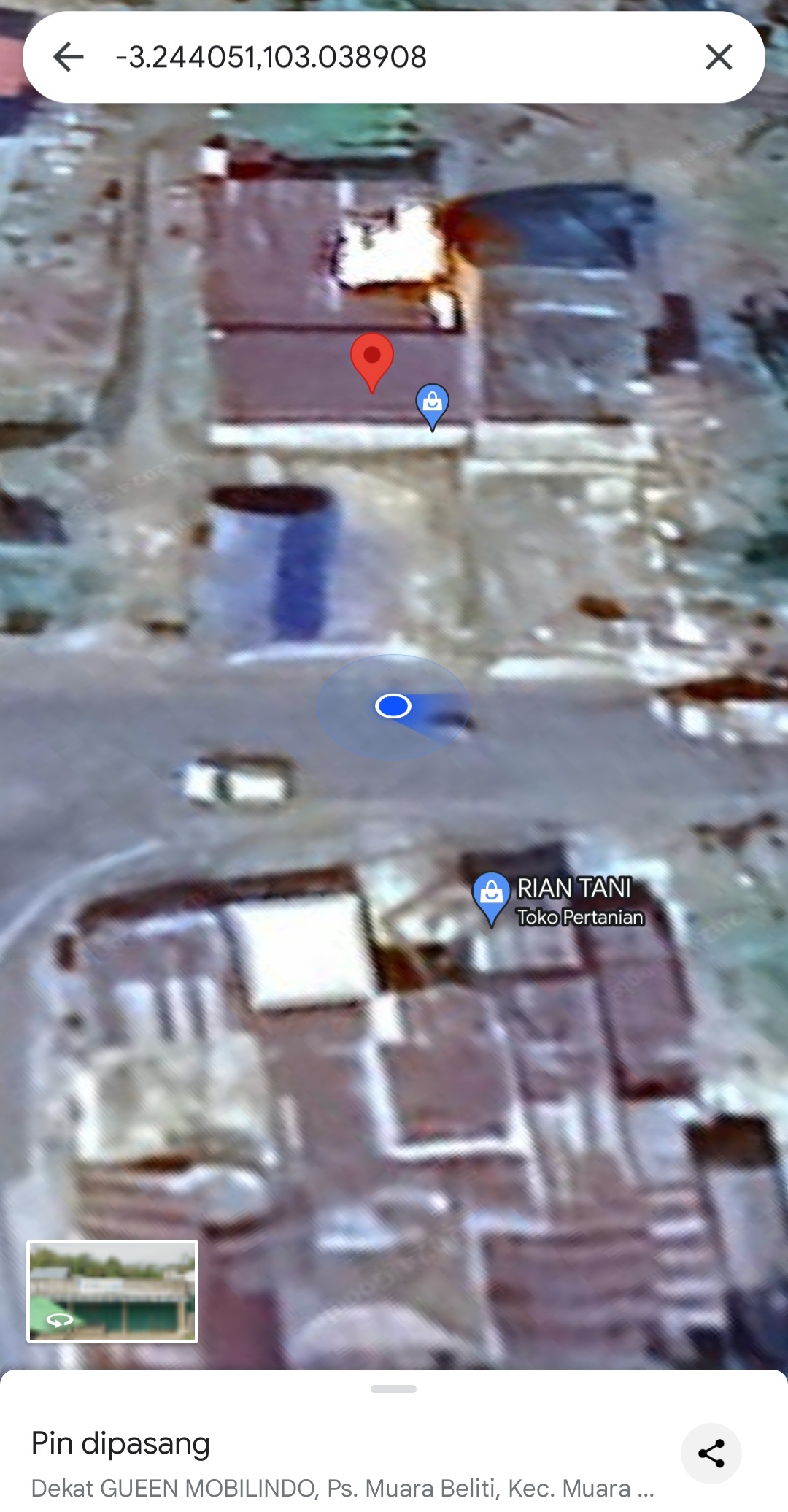788x1512 pixels.
Task: Tap the blue current location dot
Action: click(393, 705)
